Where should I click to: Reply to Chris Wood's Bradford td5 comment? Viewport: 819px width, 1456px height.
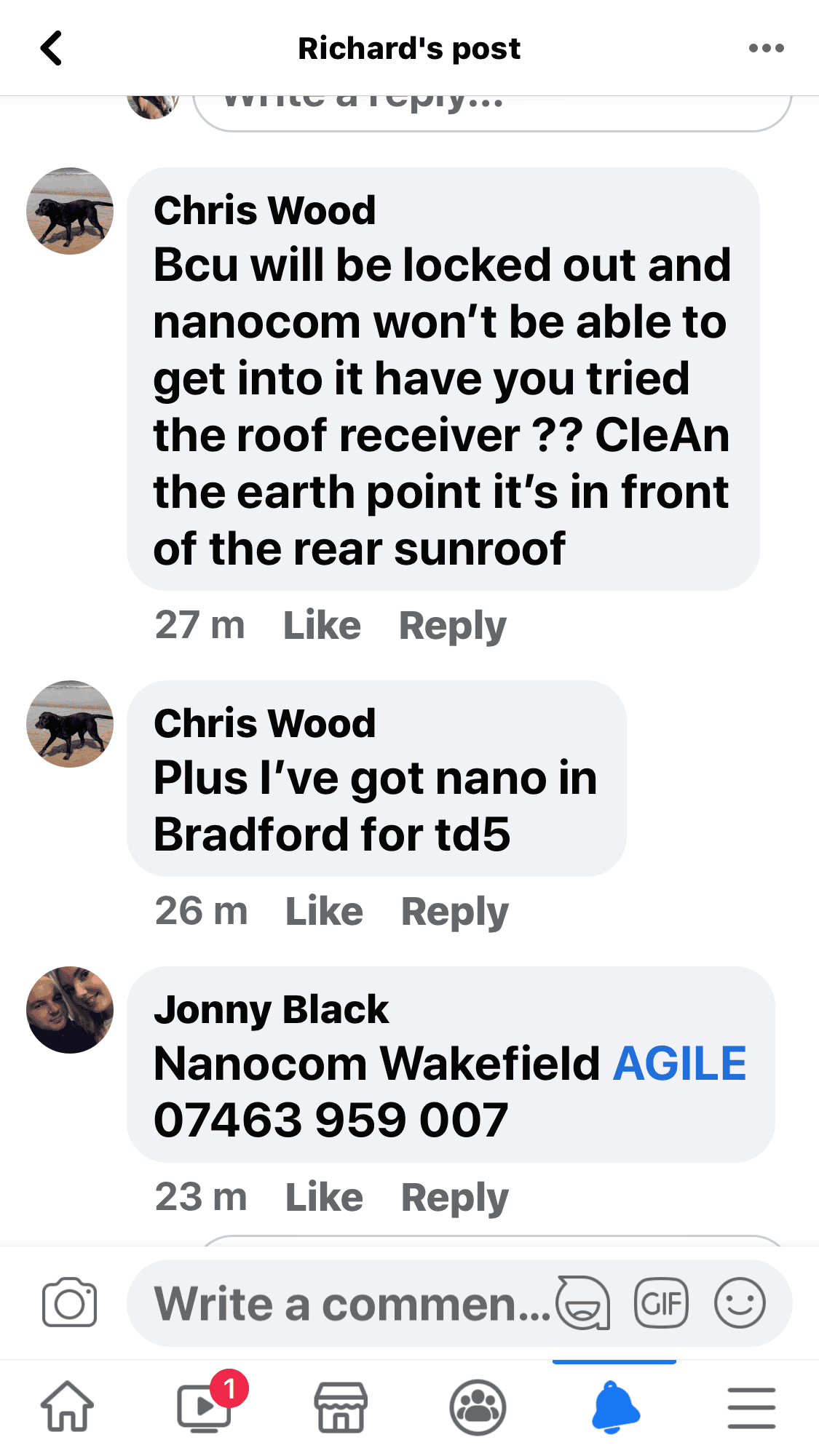pos(454,912)
